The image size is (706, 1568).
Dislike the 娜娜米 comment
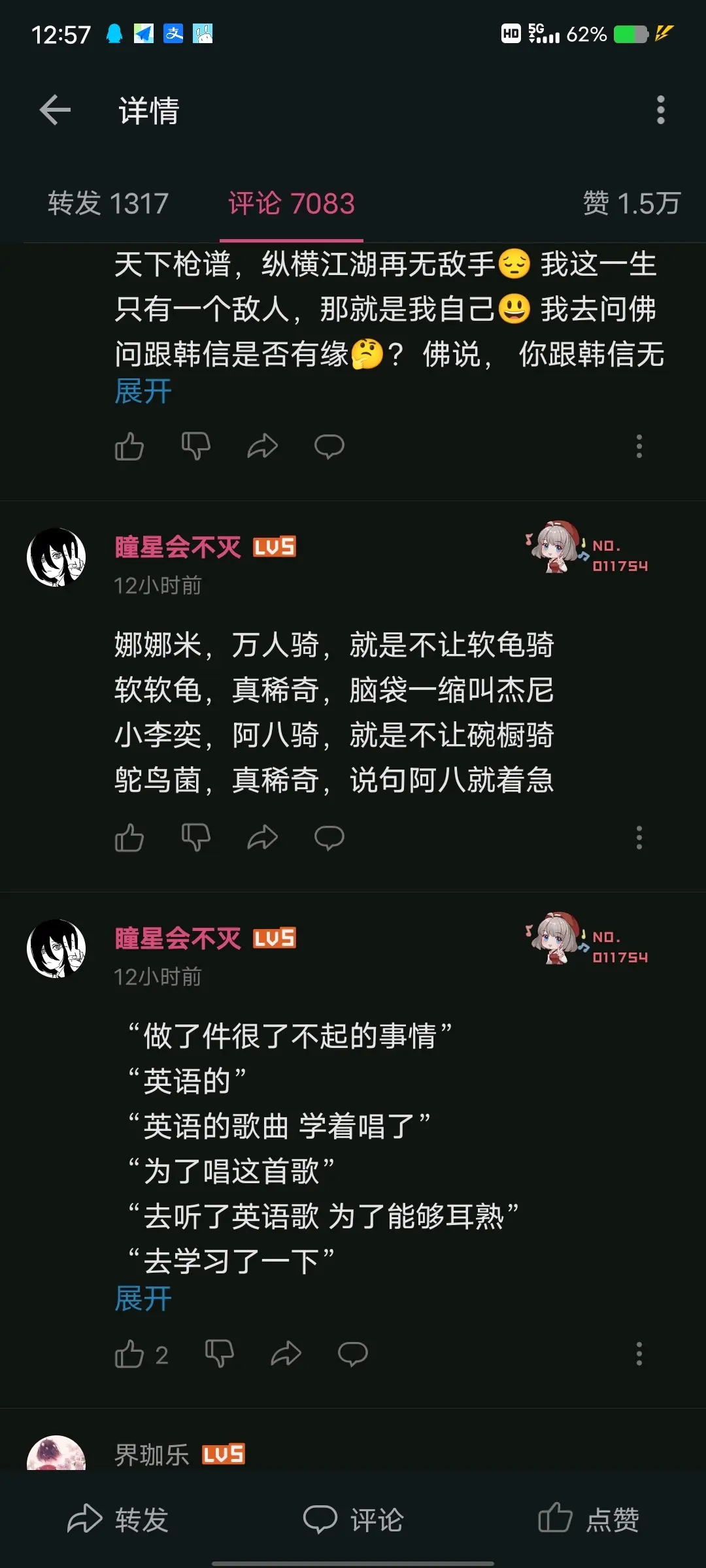click(195, 838)
